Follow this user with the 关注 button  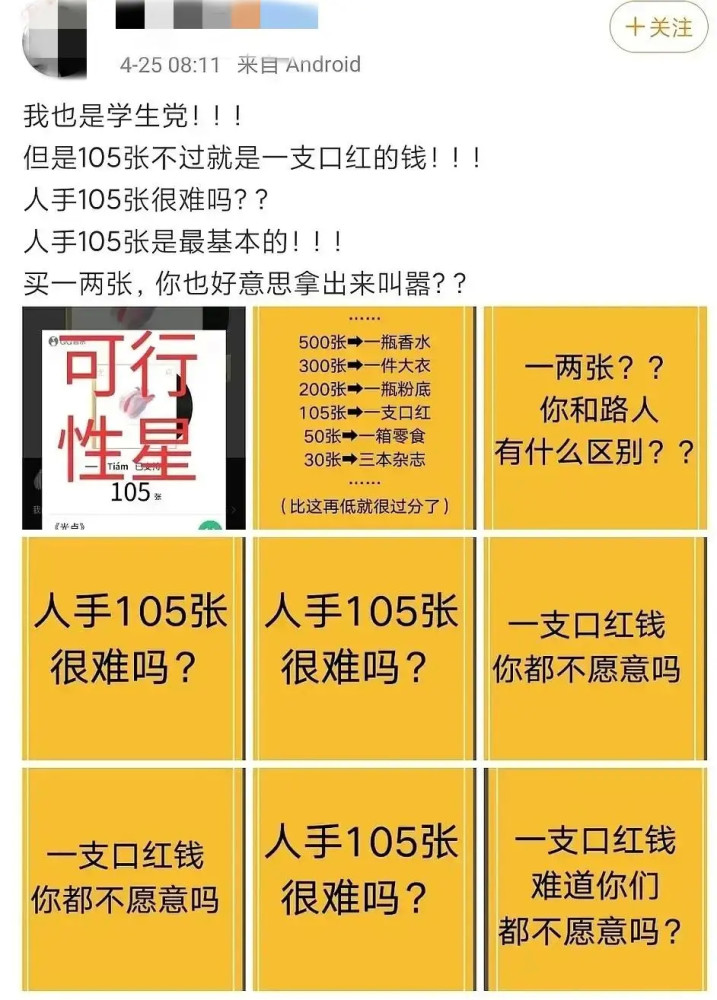[658, 27]
